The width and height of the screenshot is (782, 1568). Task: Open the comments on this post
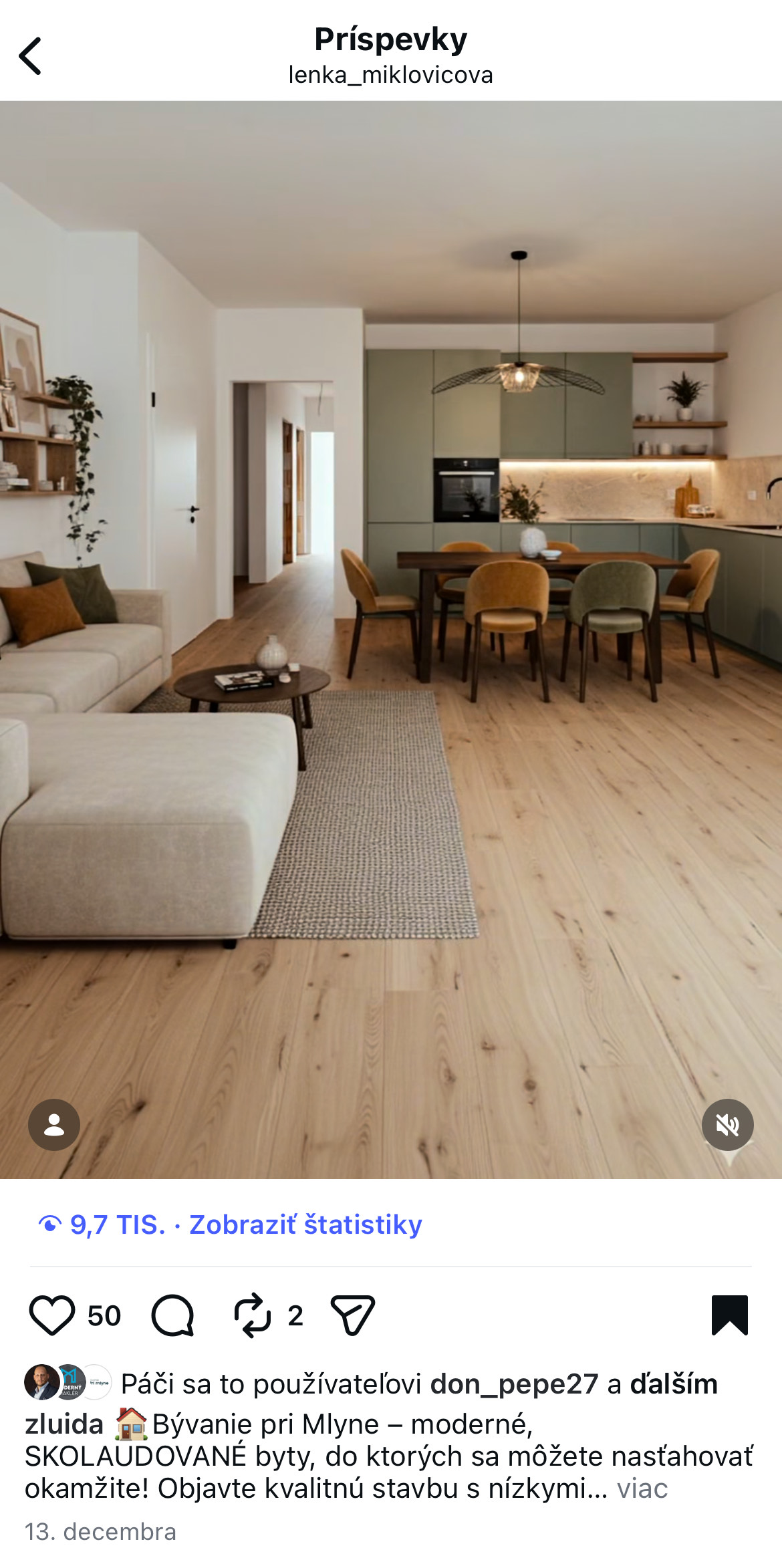(x=173, y=1315)
